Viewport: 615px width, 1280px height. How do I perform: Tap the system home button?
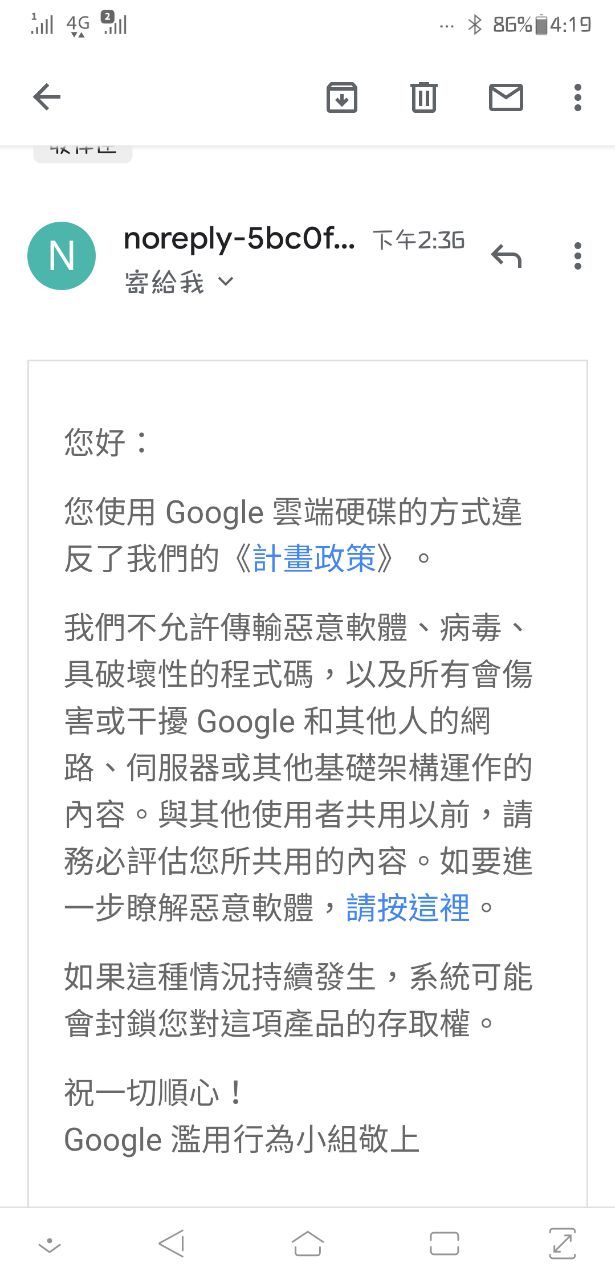point(307,1243)
